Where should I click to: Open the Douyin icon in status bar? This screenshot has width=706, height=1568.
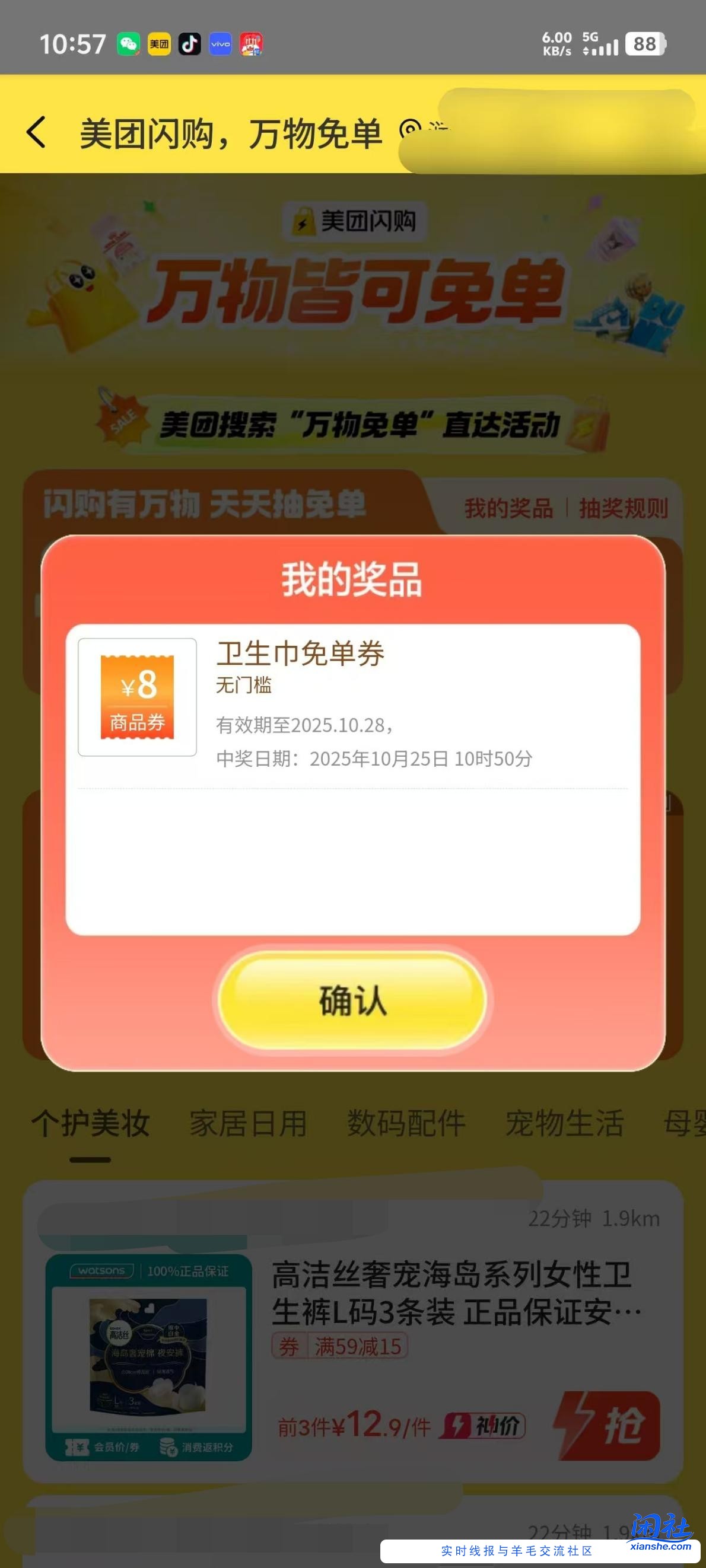pyautogui.click(x=190, y=43)
